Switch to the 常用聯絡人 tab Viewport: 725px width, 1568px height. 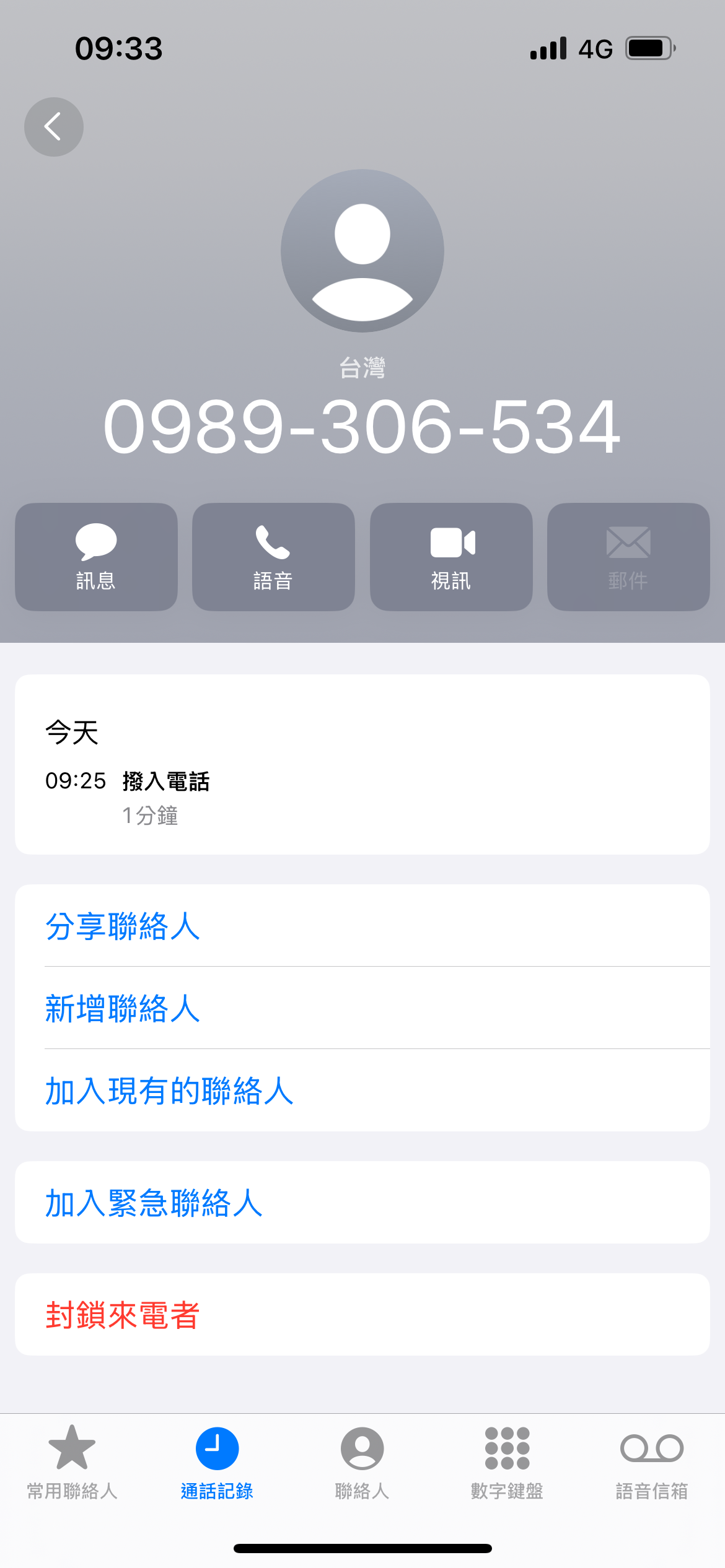tap(72, 1462)
